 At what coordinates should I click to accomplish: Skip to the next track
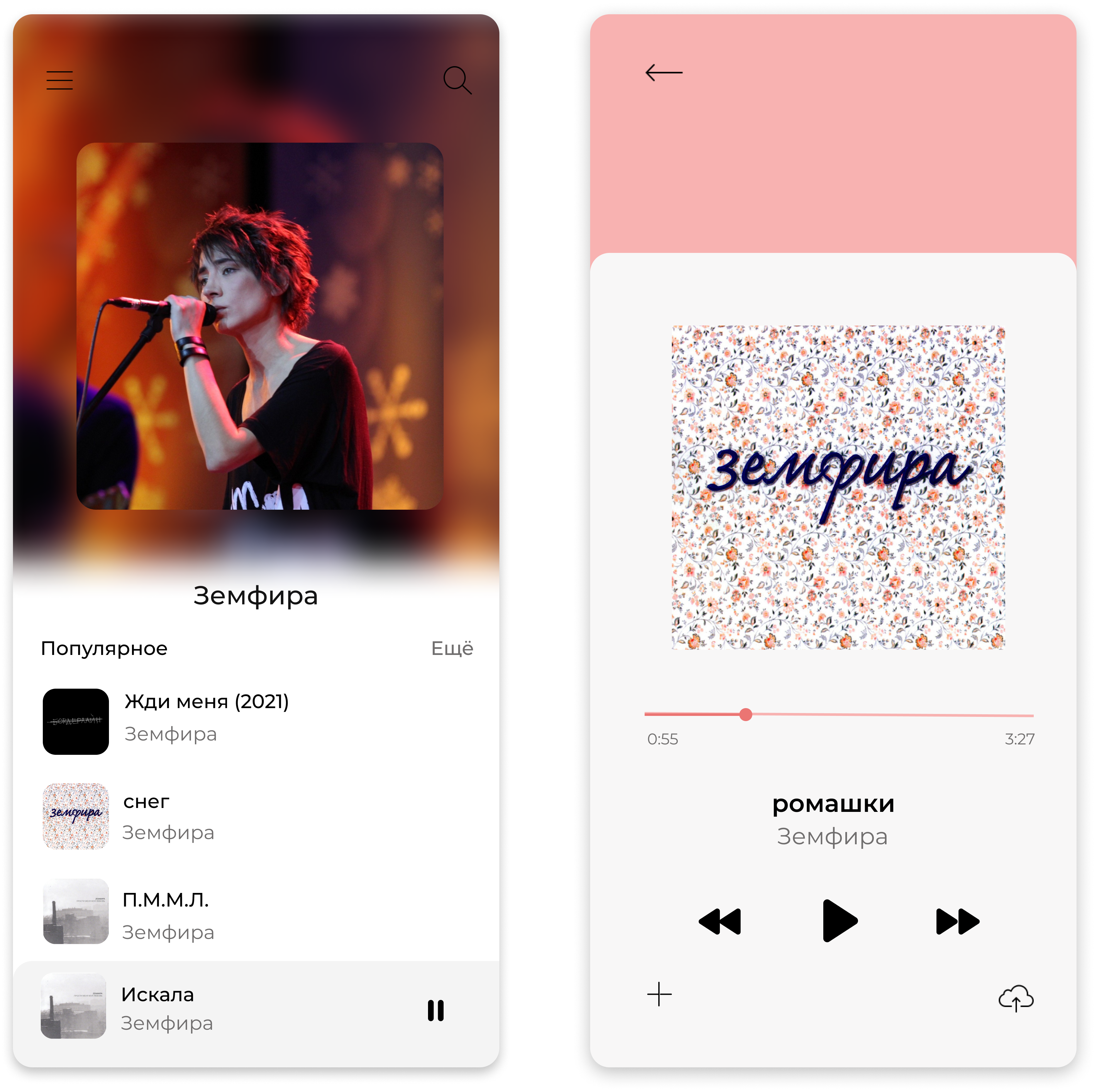[x=957, y=921]
